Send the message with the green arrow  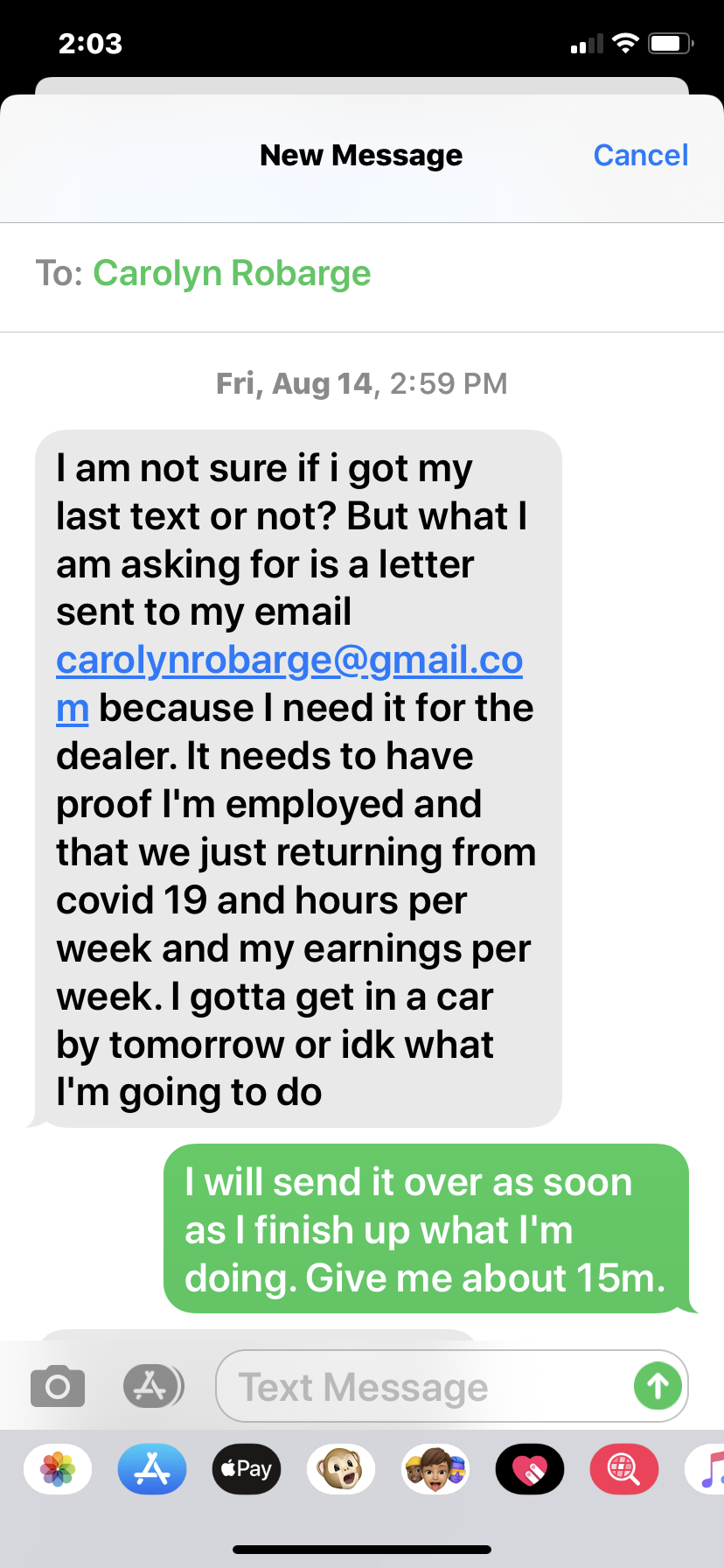658,1386
